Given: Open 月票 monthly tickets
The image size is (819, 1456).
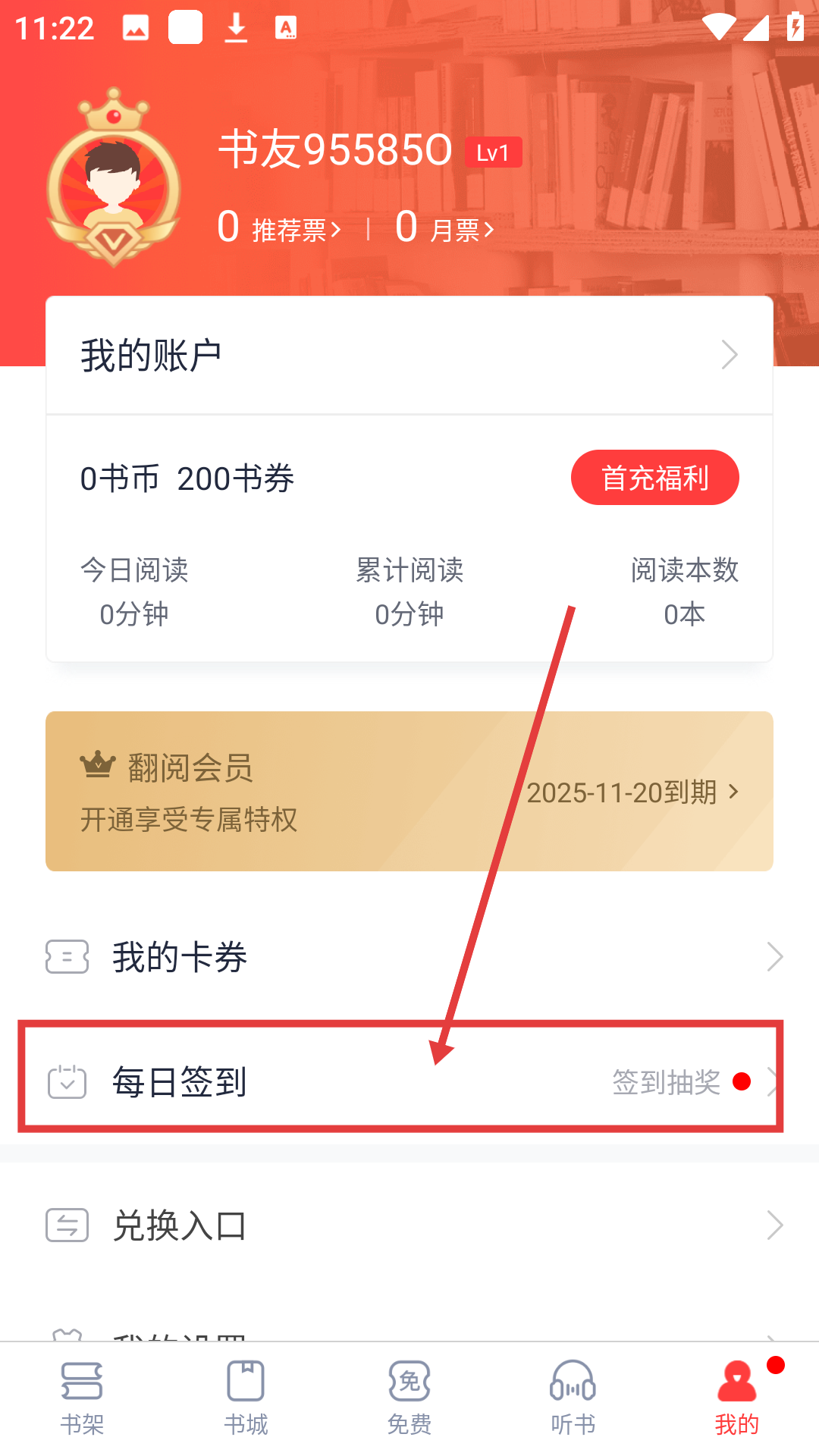Looking at the screenshot, I should point(445,228).
